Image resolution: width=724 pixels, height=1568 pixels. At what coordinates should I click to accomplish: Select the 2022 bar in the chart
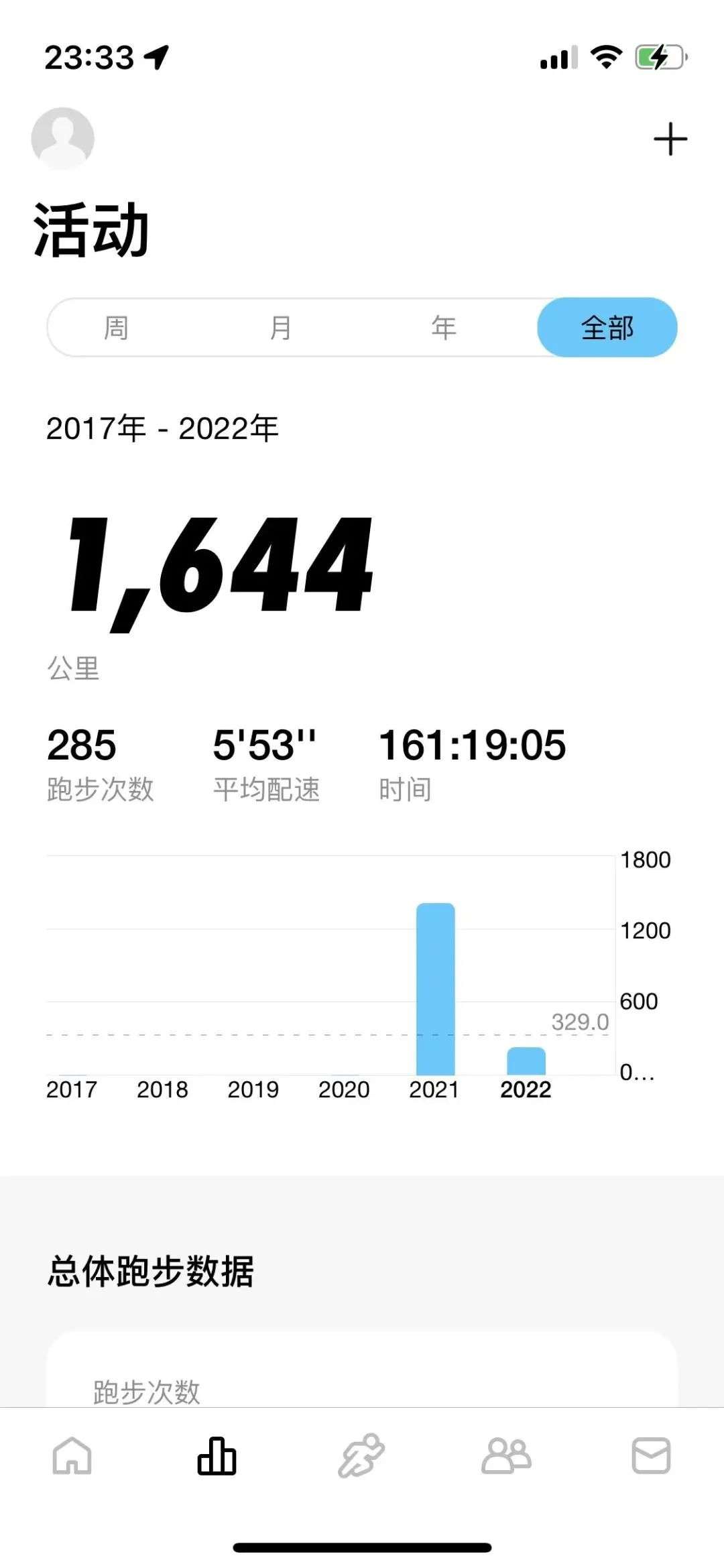pos(526,1061)
